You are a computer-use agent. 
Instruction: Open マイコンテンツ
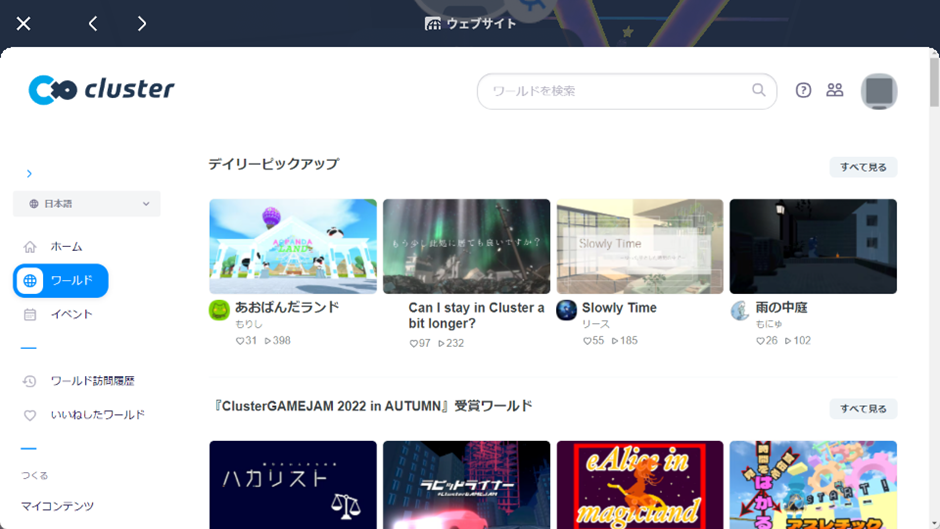click(59, 506)
